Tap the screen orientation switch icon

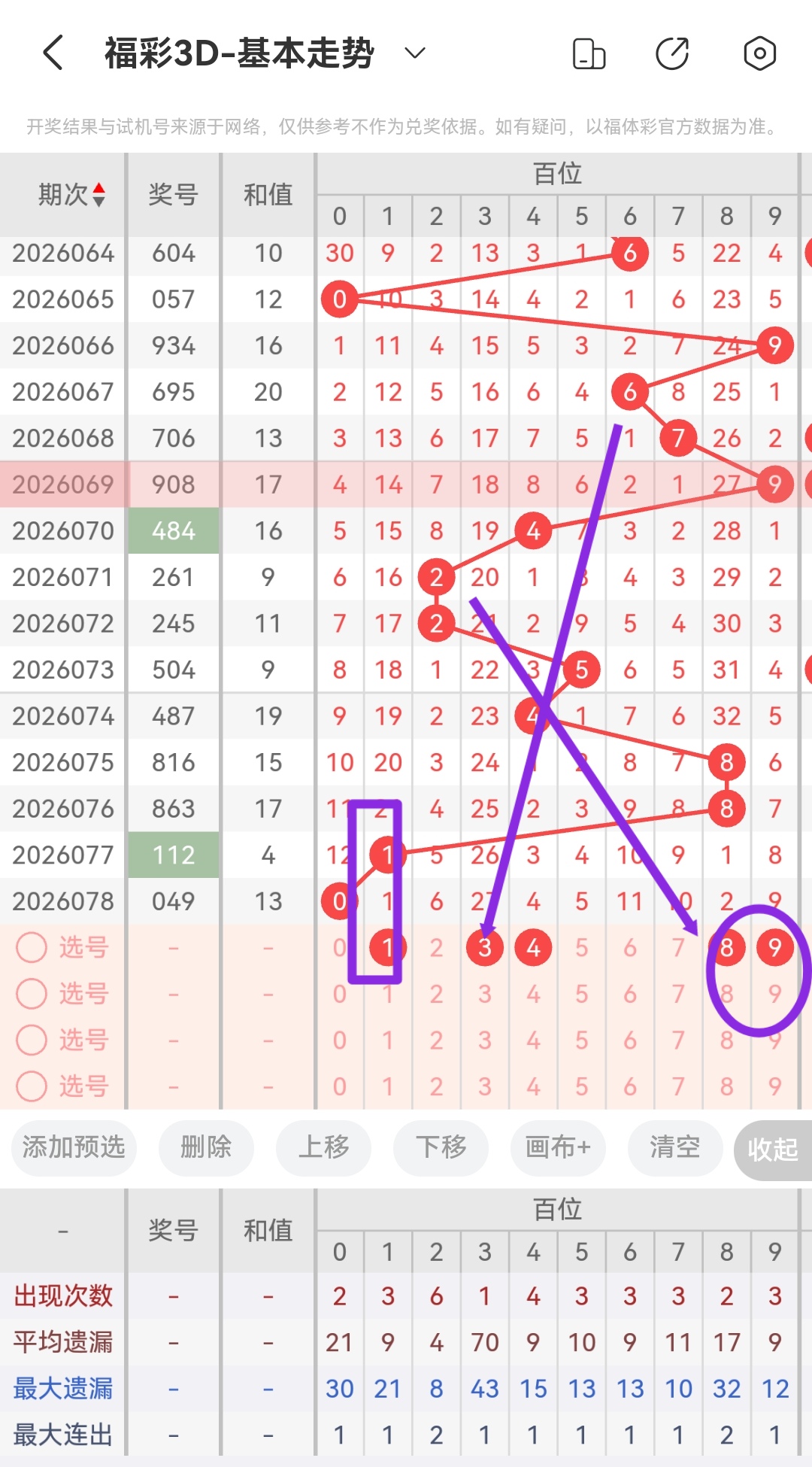click(x=589, y=54)
